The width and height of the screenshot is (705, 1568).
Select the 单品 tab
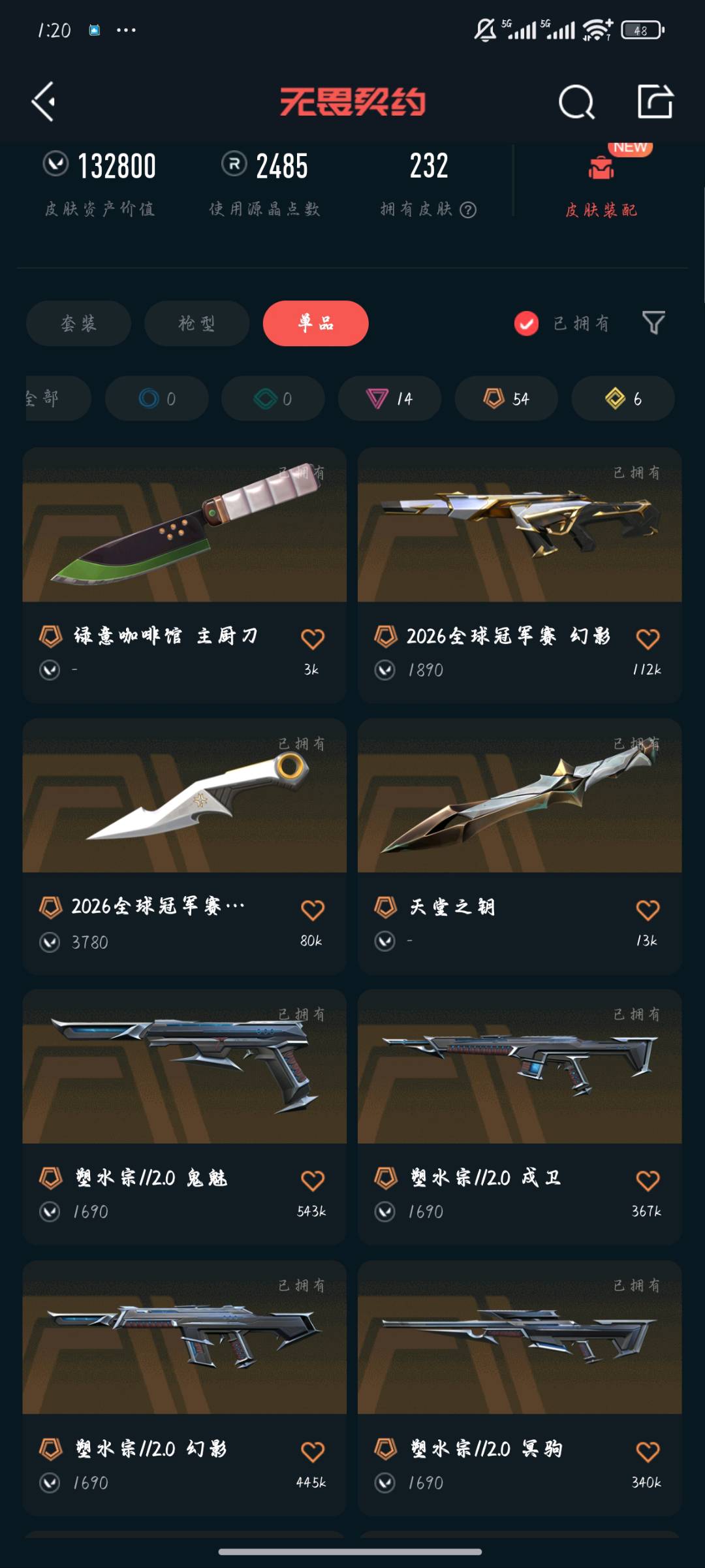pyautogui.click(x=315, y=323)
